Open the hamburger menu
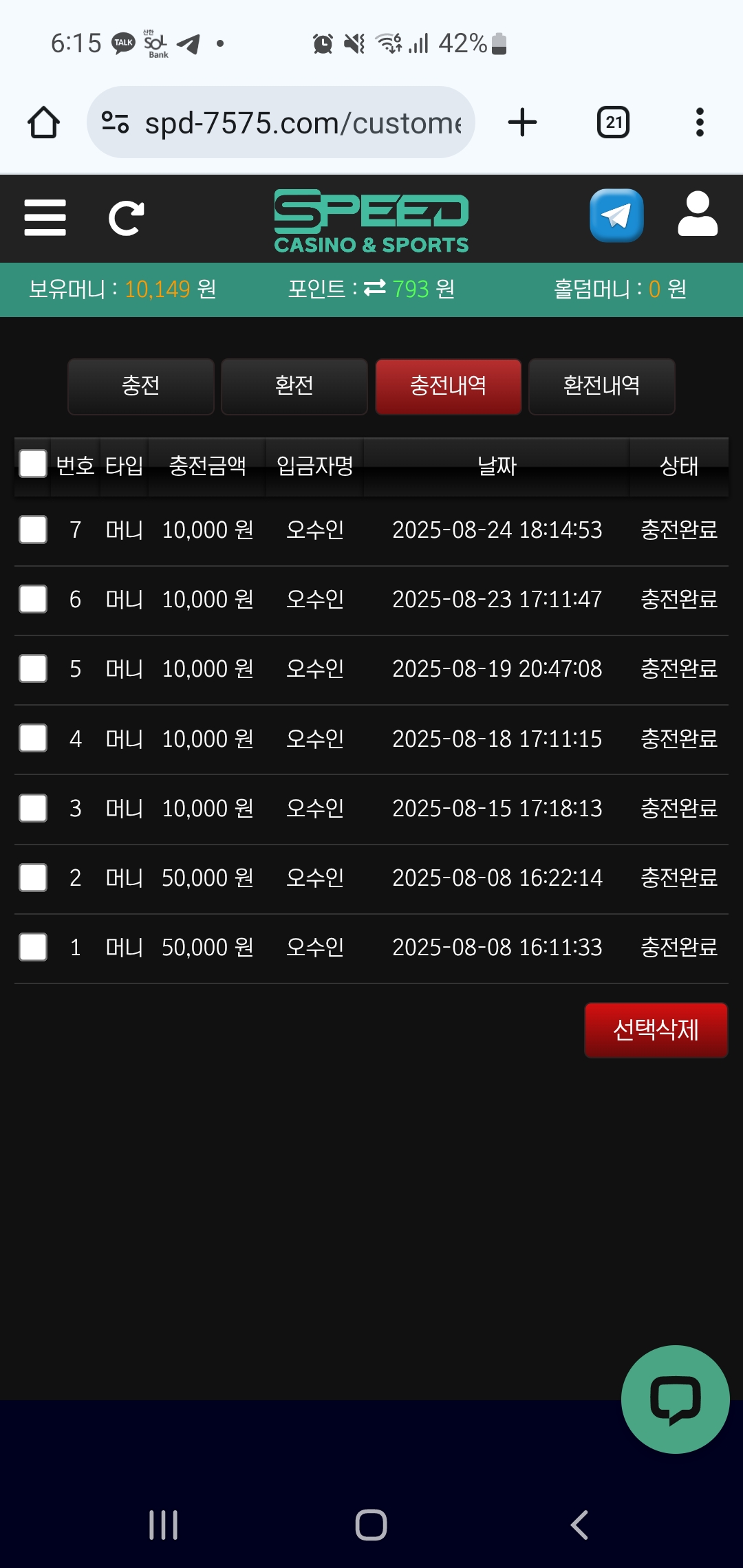This screenshot has height=1568, width=743. (45, 218)
